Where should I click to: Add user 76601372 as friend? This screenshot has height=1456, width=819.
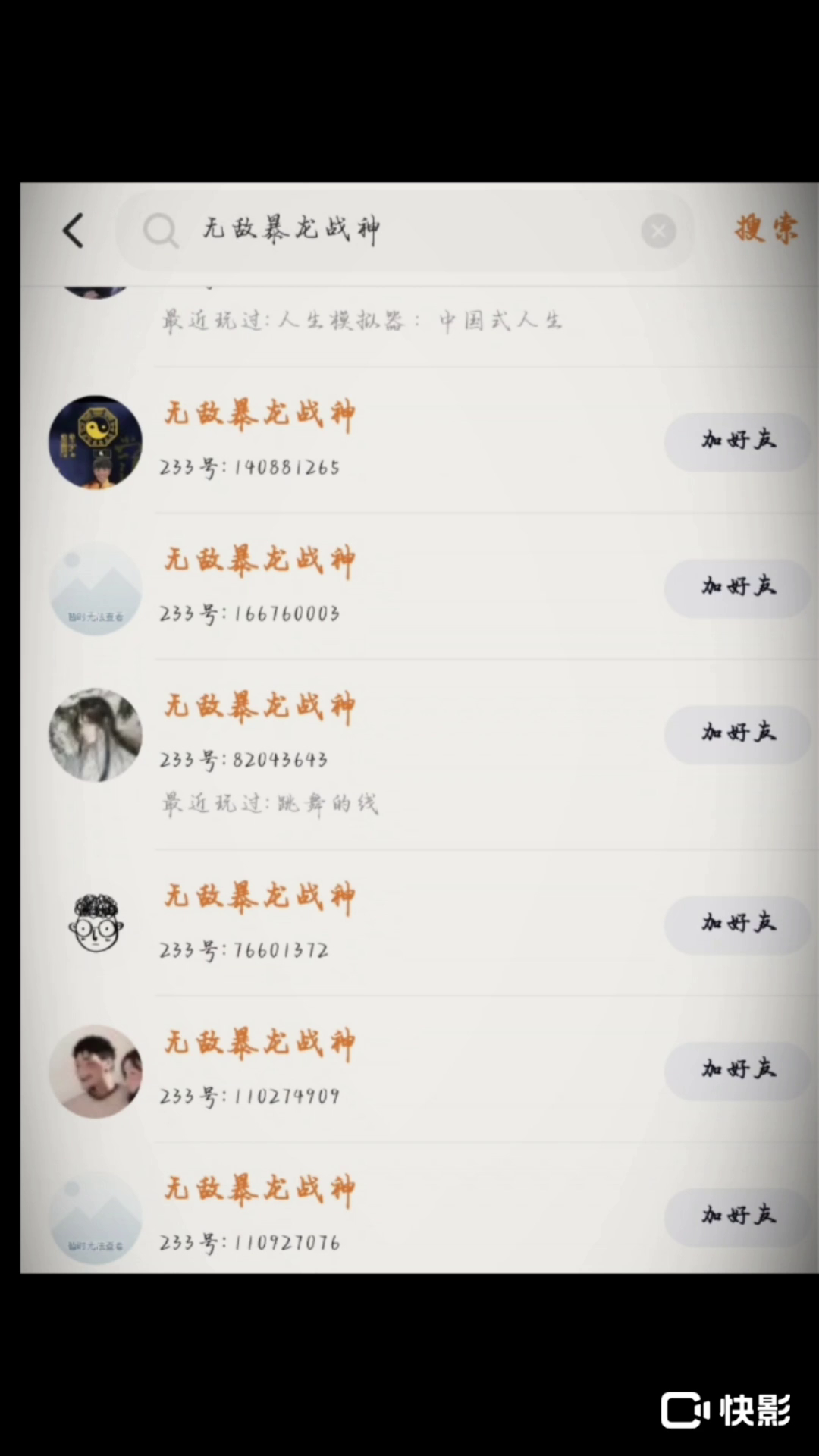pos(738,924)
